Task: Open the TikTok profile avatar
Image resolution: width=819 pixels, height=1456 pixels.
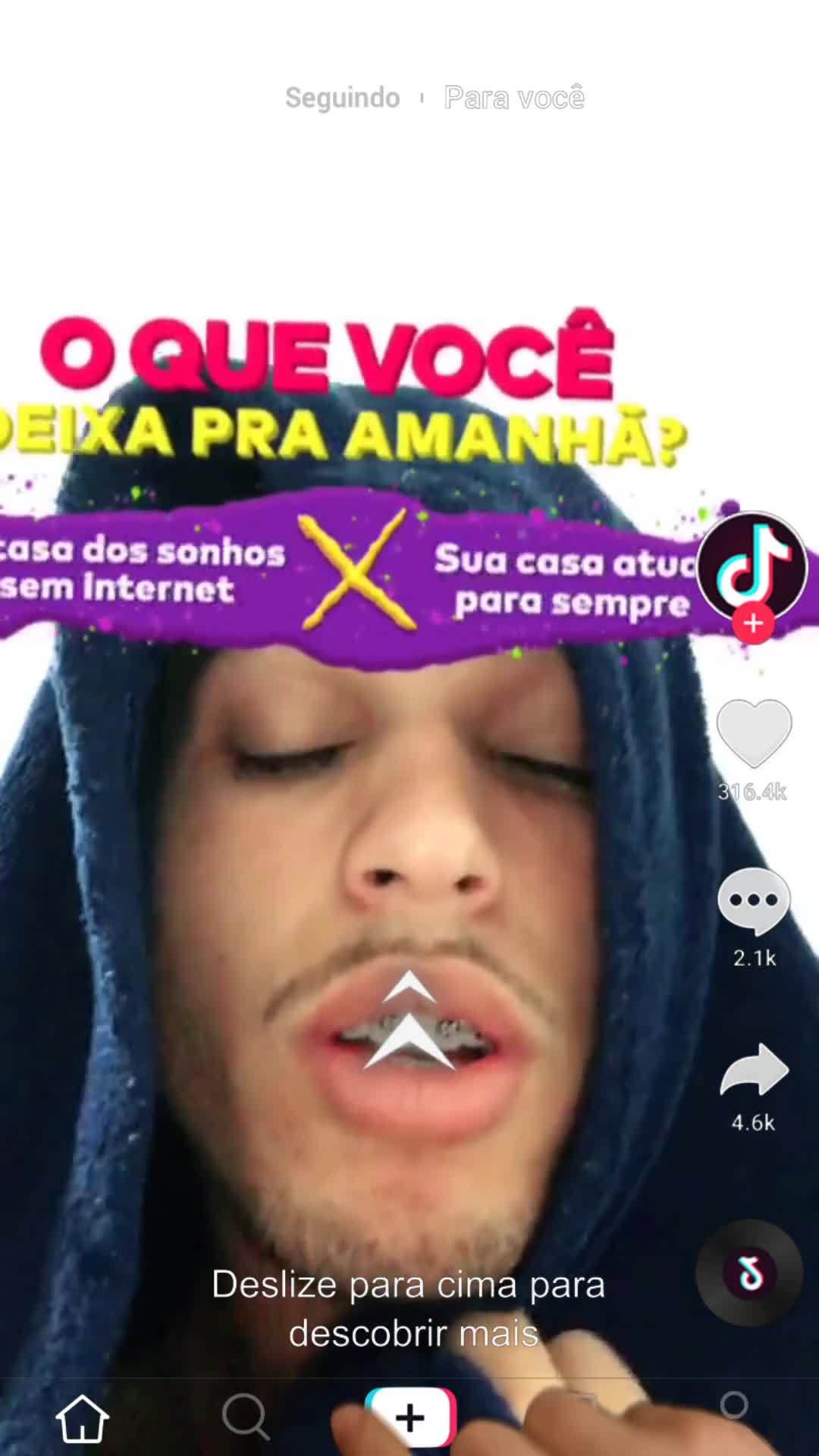Action: 752,567
